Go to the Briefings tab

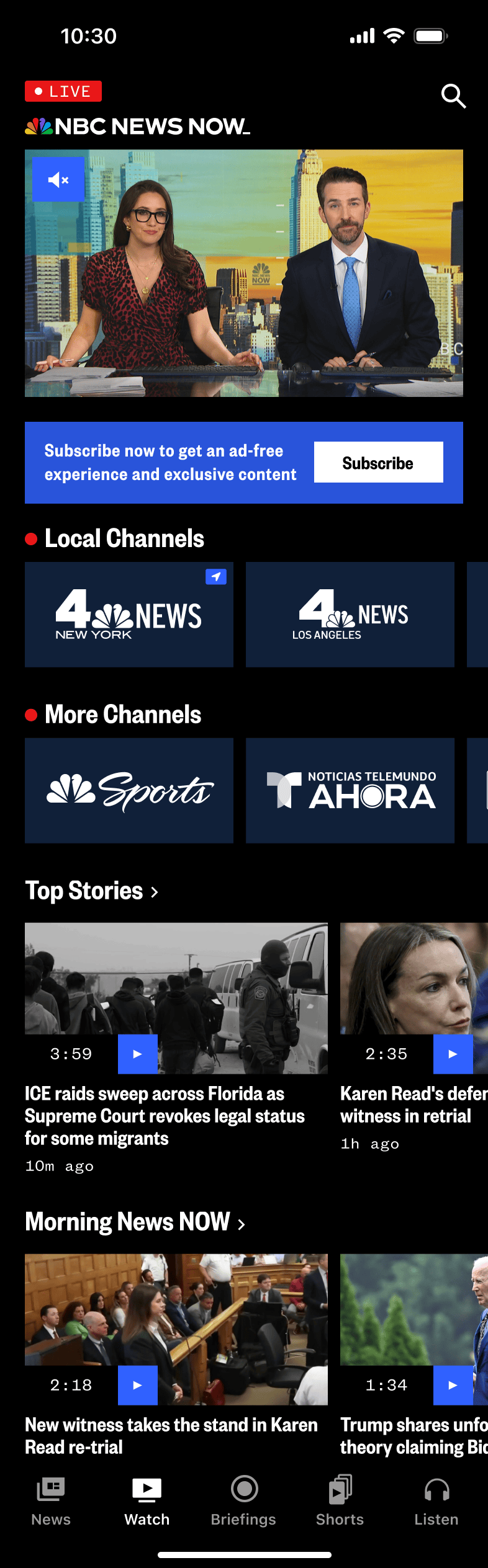243,1501
